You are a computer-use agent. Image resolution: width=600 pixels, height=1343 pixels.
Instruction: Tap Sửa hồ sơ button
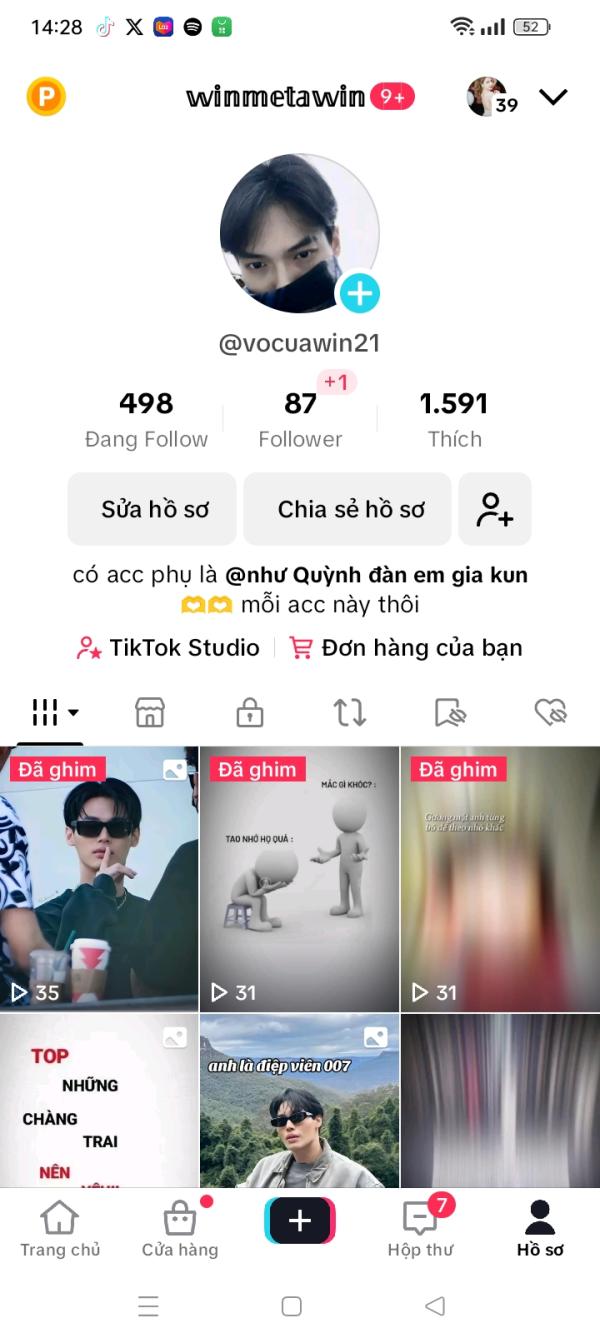pos(152,509)
